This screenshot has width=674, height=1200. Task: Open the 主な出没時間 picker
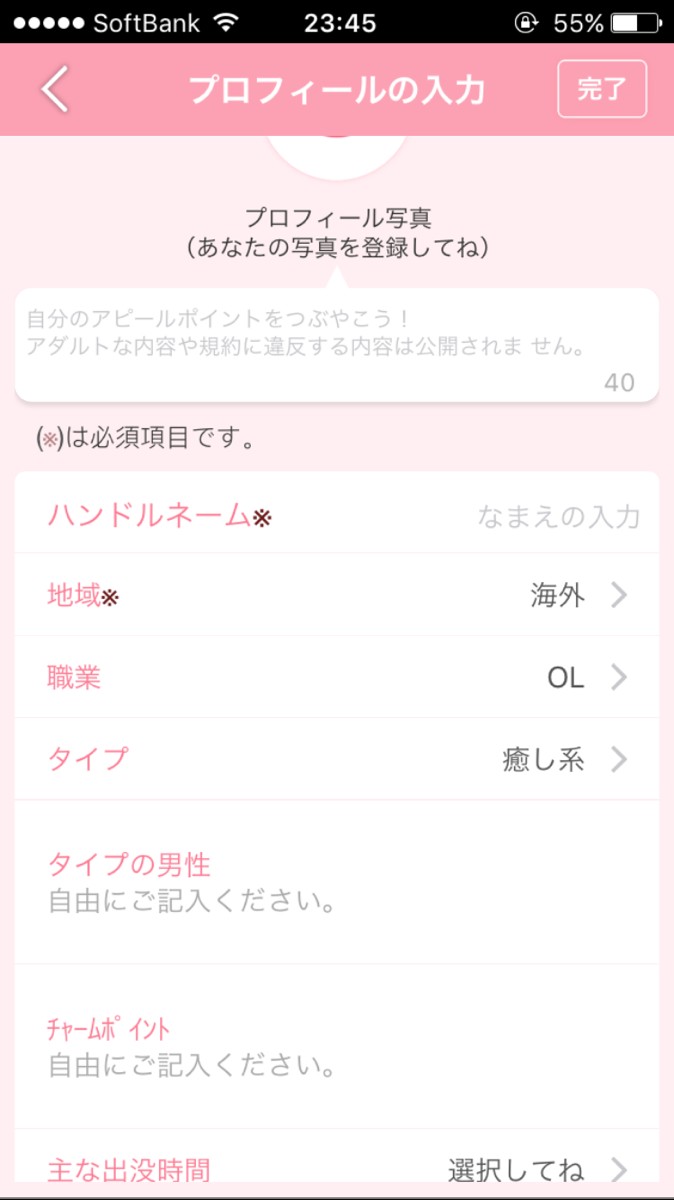(336, 1168)
